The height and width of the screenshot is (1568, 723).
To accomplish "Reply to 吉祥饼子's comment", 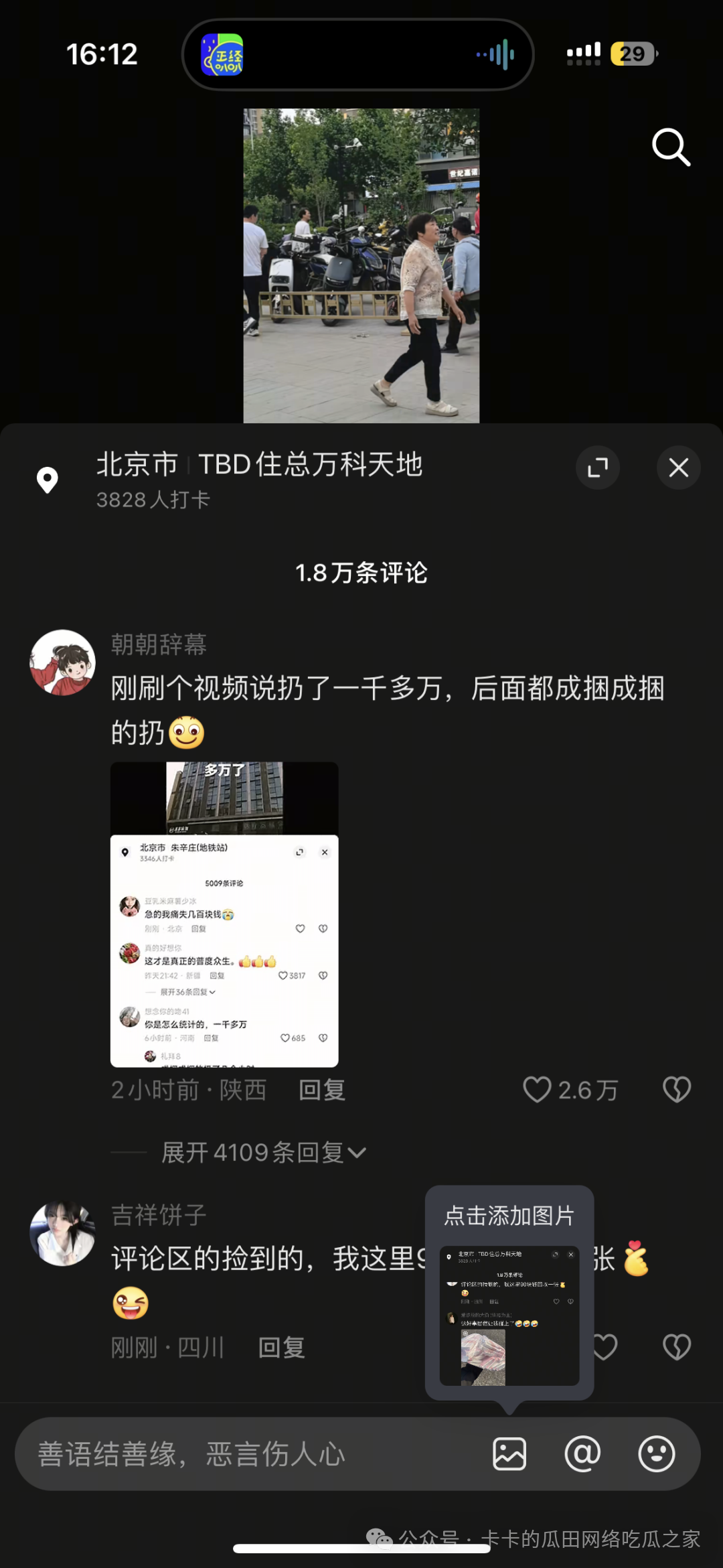I will (x=282, y=1348).
